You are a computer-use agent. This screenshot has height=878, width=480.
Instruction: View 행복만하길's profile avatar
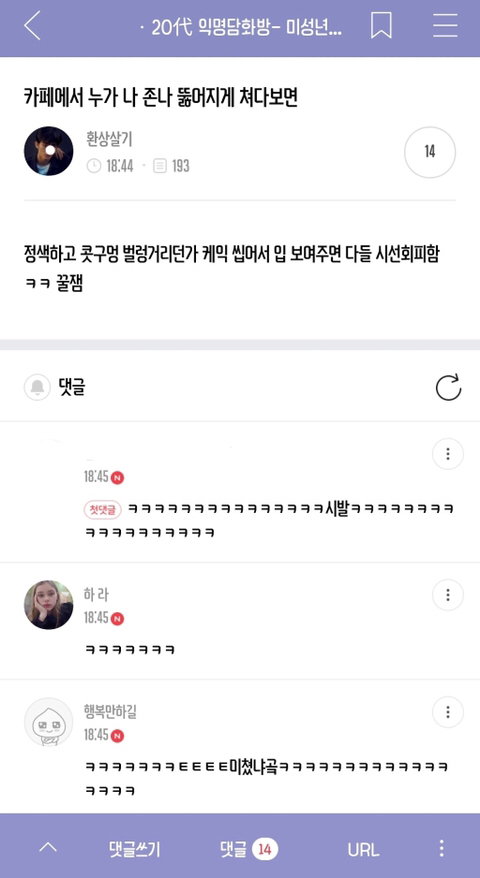point(49,722)
